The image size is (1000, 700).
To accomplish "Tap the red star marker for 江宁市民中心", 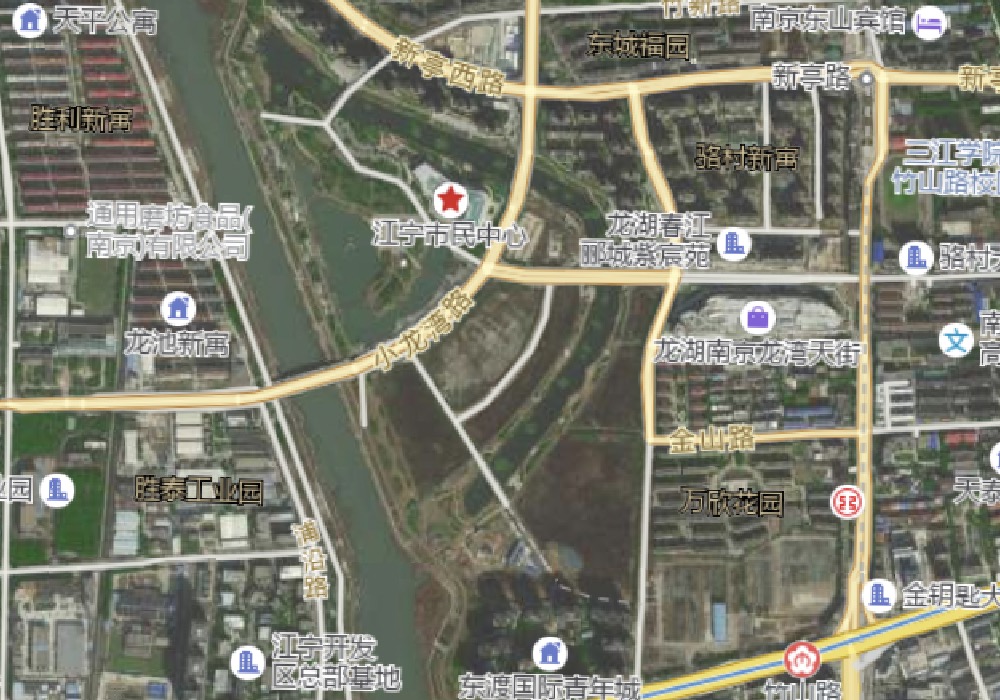I will (450, 201).
